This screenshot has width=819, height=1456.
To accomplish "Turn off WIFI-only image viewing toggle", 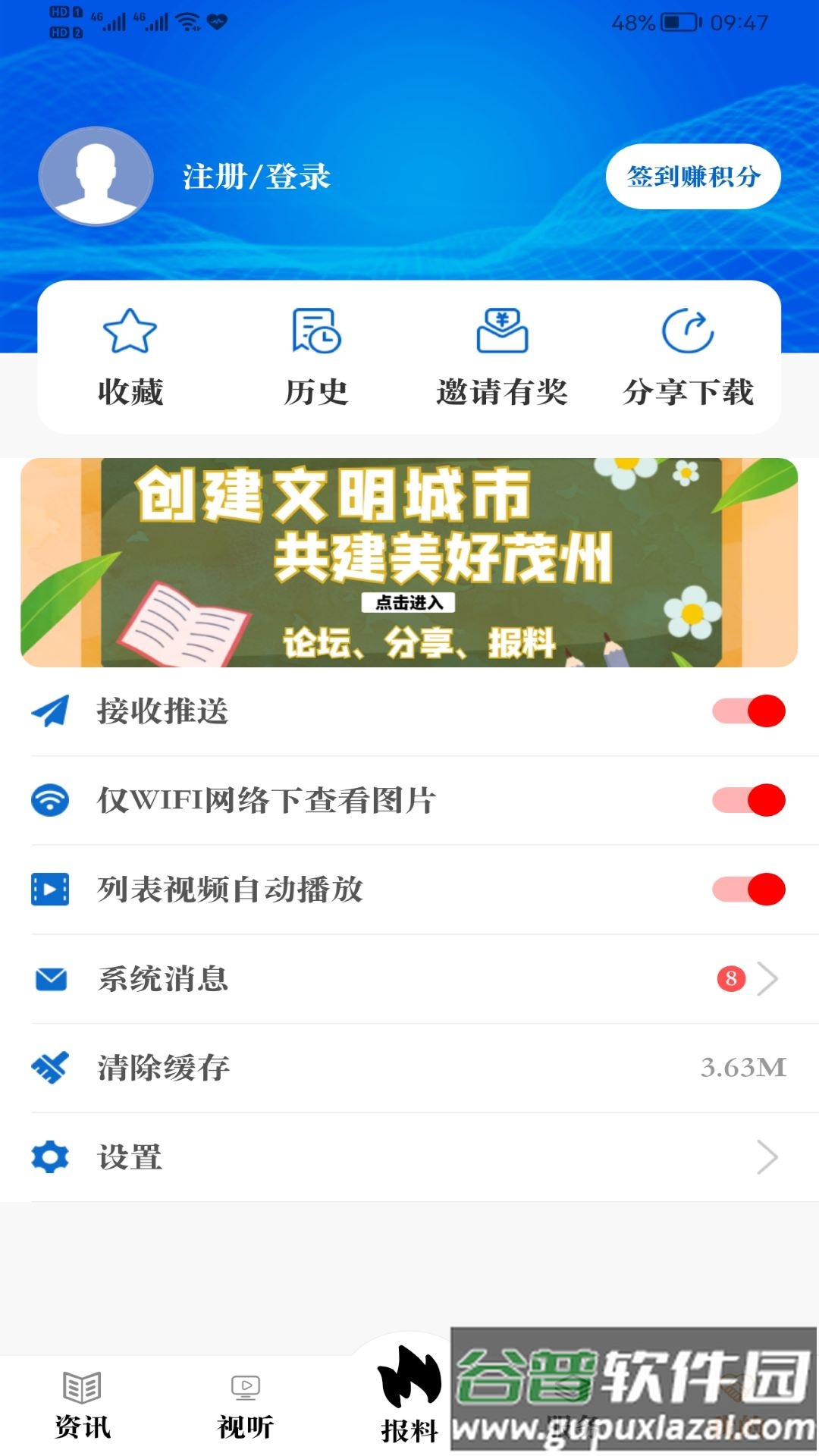I will coord(749,799).
